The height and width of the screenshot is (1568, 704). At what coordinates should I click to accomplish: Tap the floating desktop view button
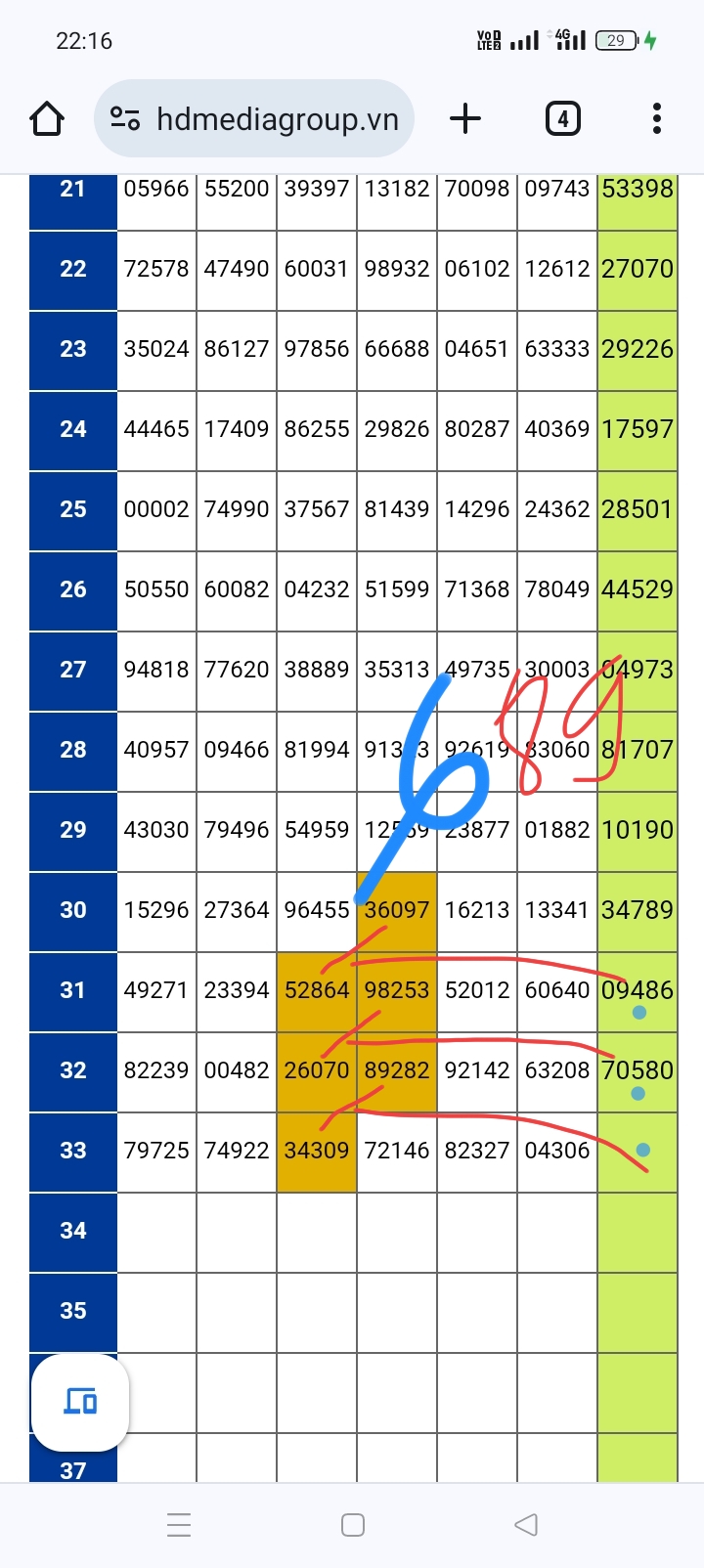80,1402
